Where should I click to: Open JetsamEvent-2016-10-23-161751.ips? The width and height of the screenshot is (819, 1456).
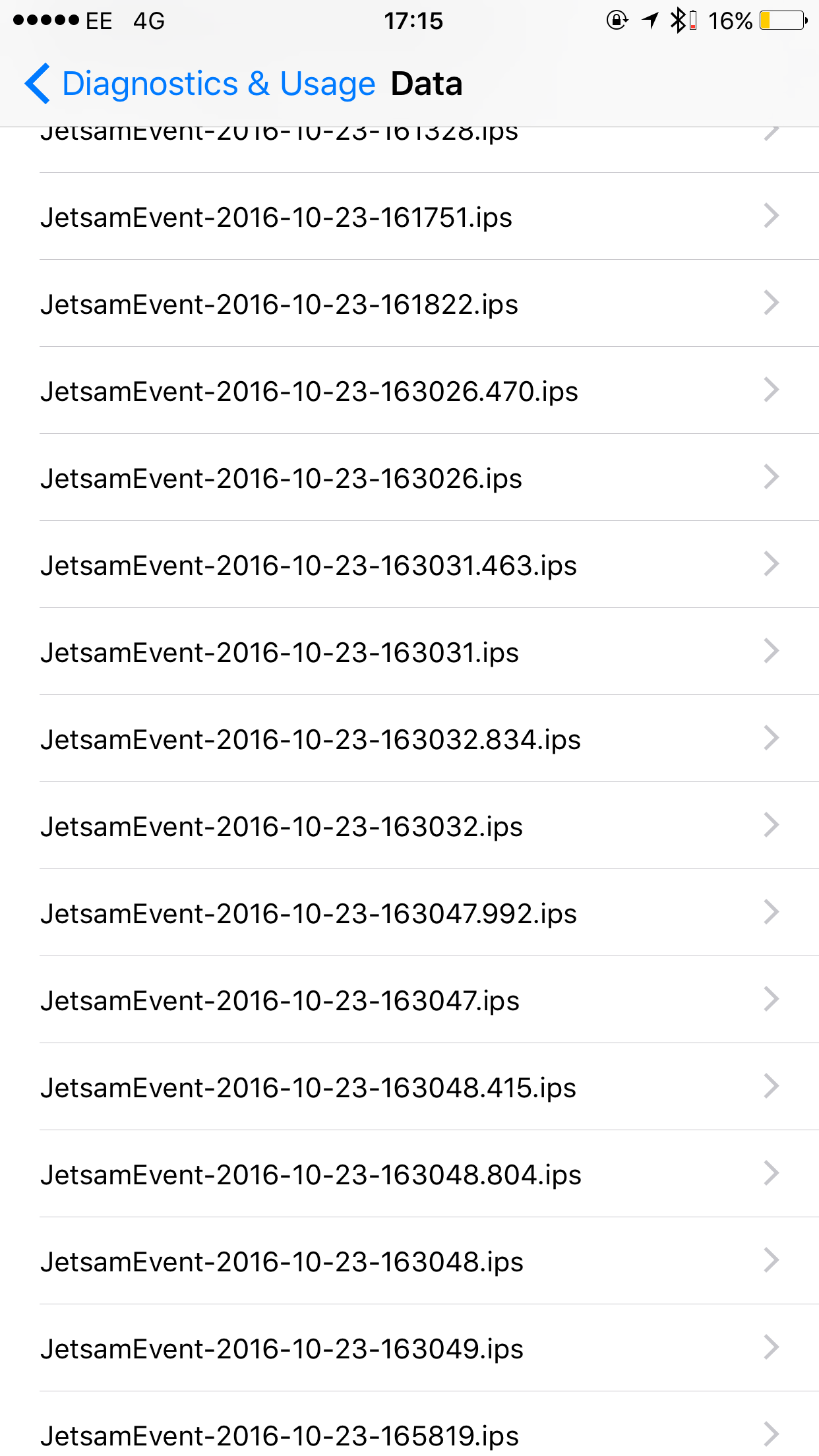tap(409, 216)
